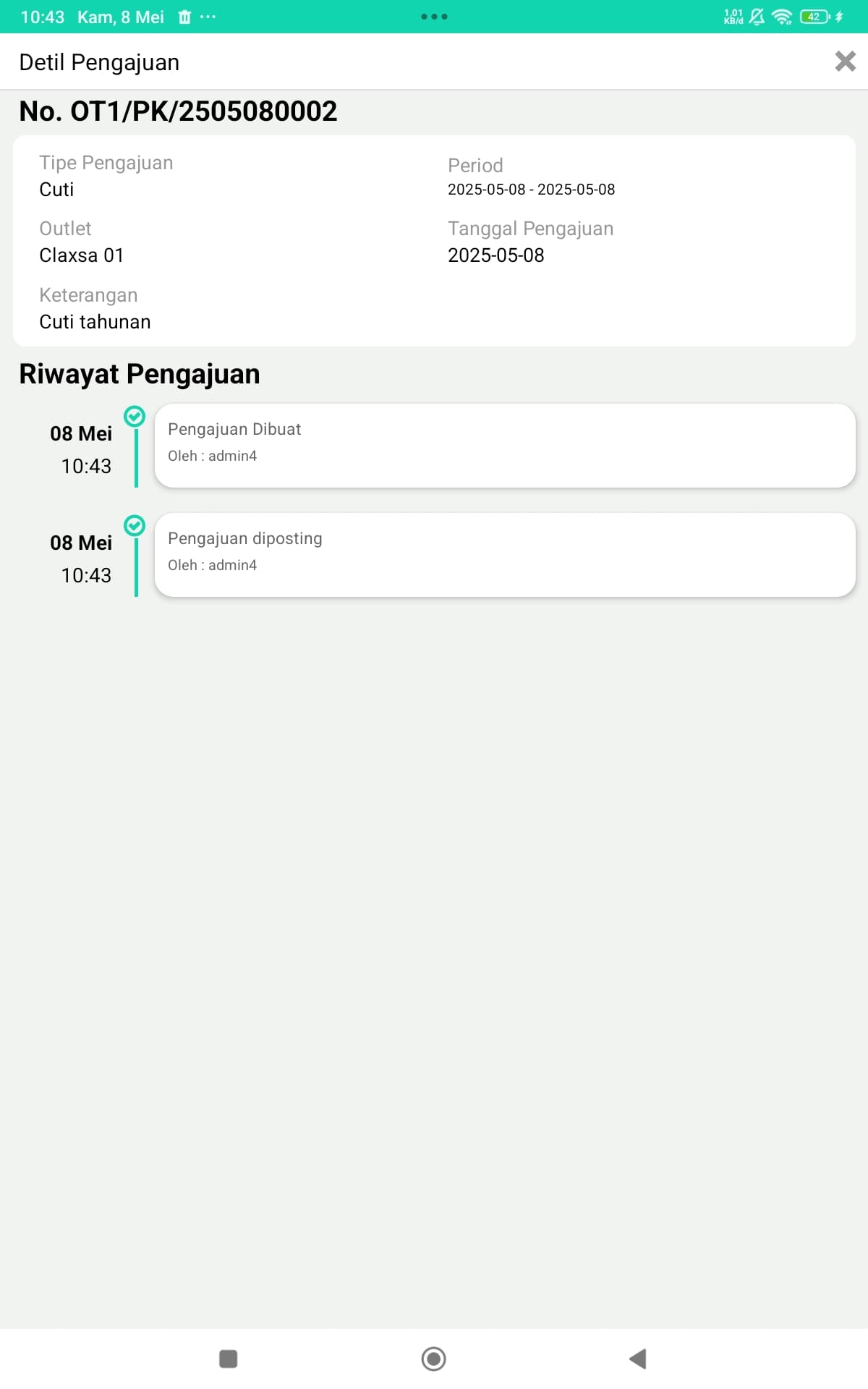The image size is (868, 1389).
Task: Open the recent apps view
Action: (x=229, y=1359)
